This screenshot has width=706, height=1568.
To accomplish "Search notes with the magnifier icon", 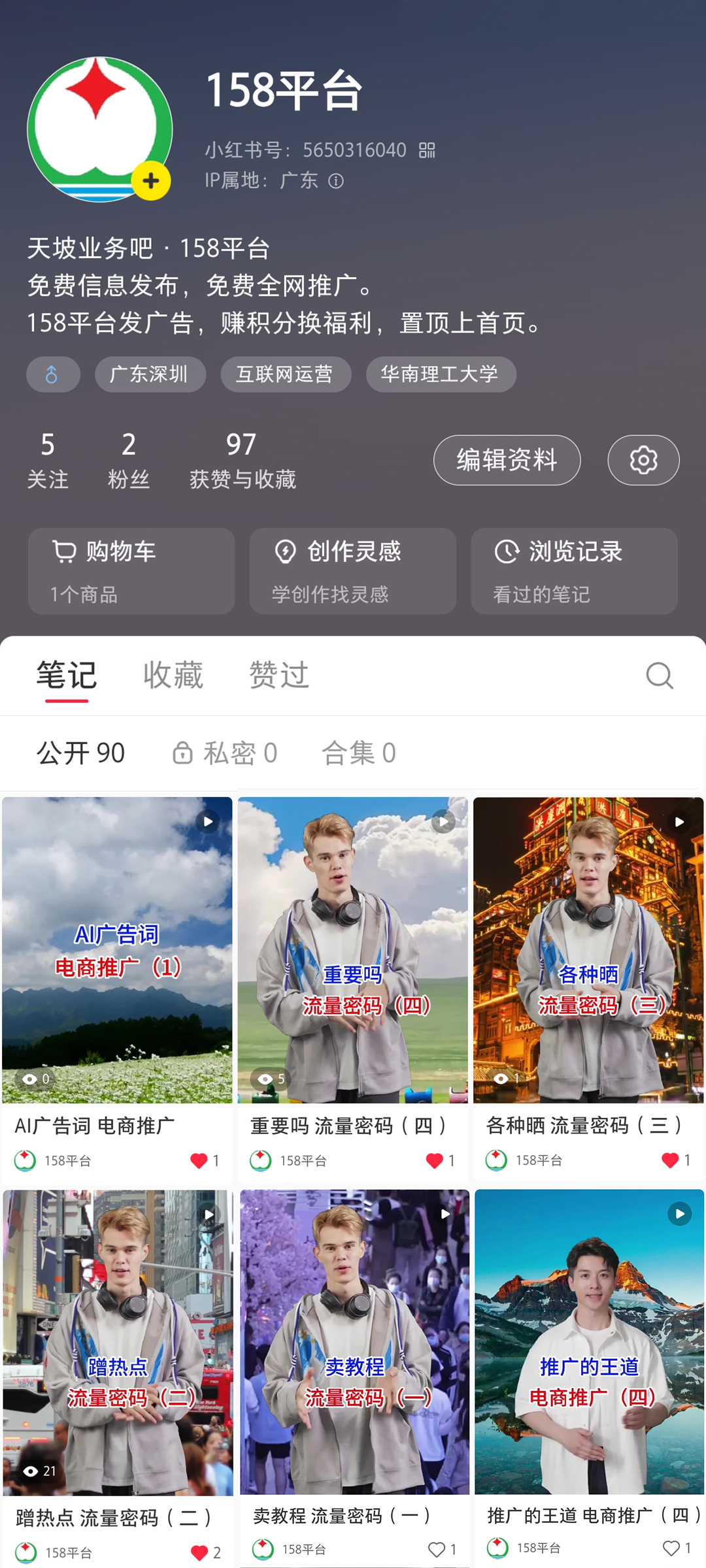I will click(x=659, y=675).
